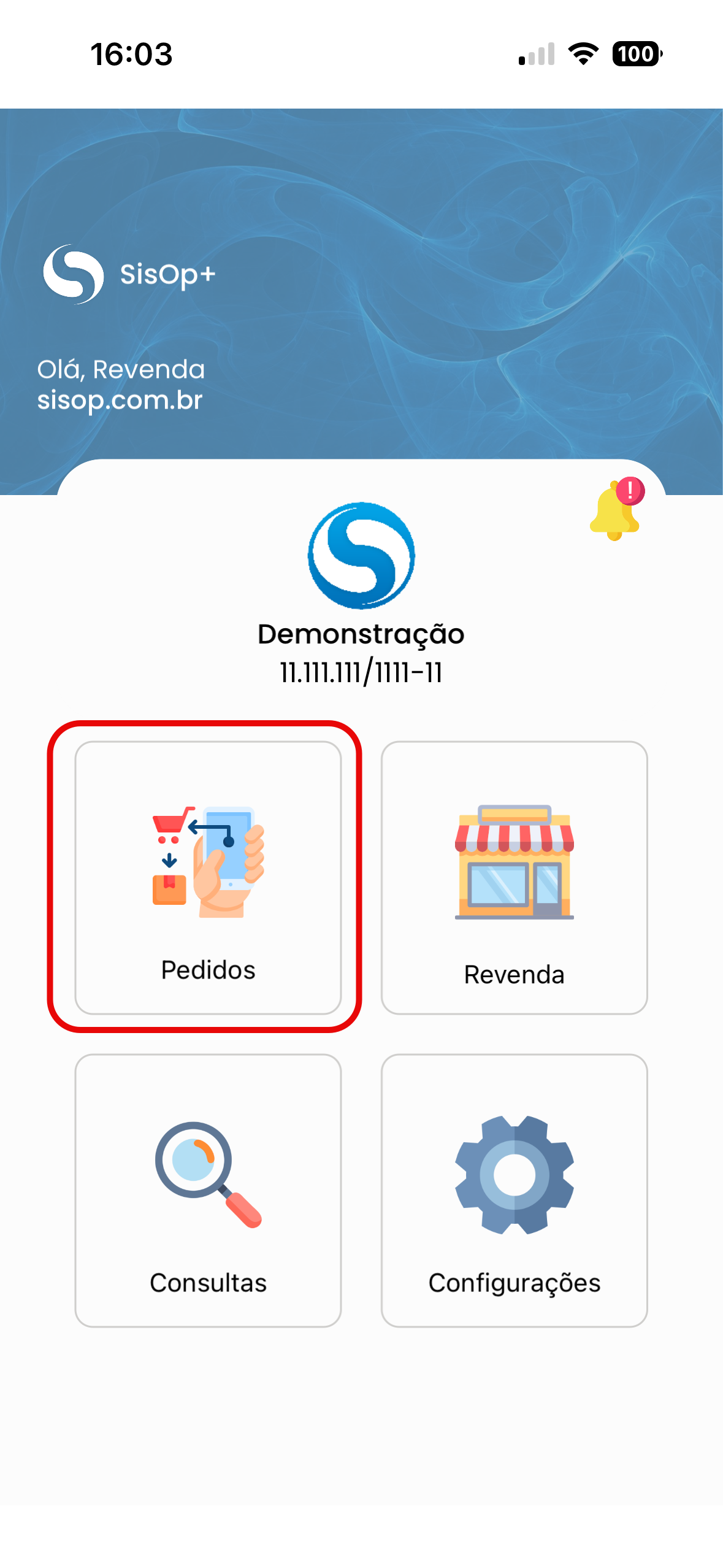The height and width of the screenshot is (1568, 723).
Task: Open Configurações settings
Action: [x=514, y=1190]
